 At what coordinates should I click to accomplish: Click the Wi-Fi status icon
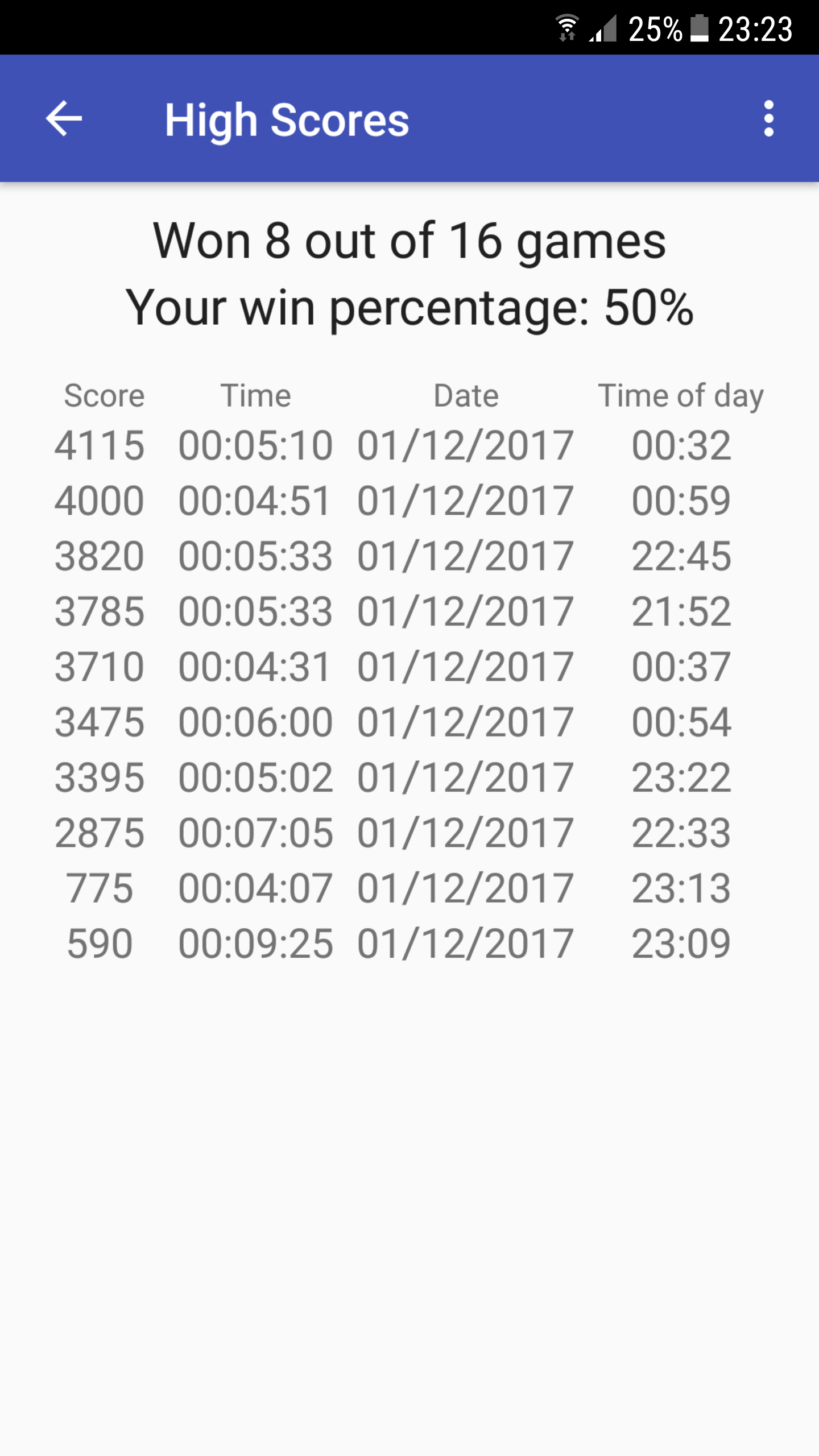pos(566,25)
